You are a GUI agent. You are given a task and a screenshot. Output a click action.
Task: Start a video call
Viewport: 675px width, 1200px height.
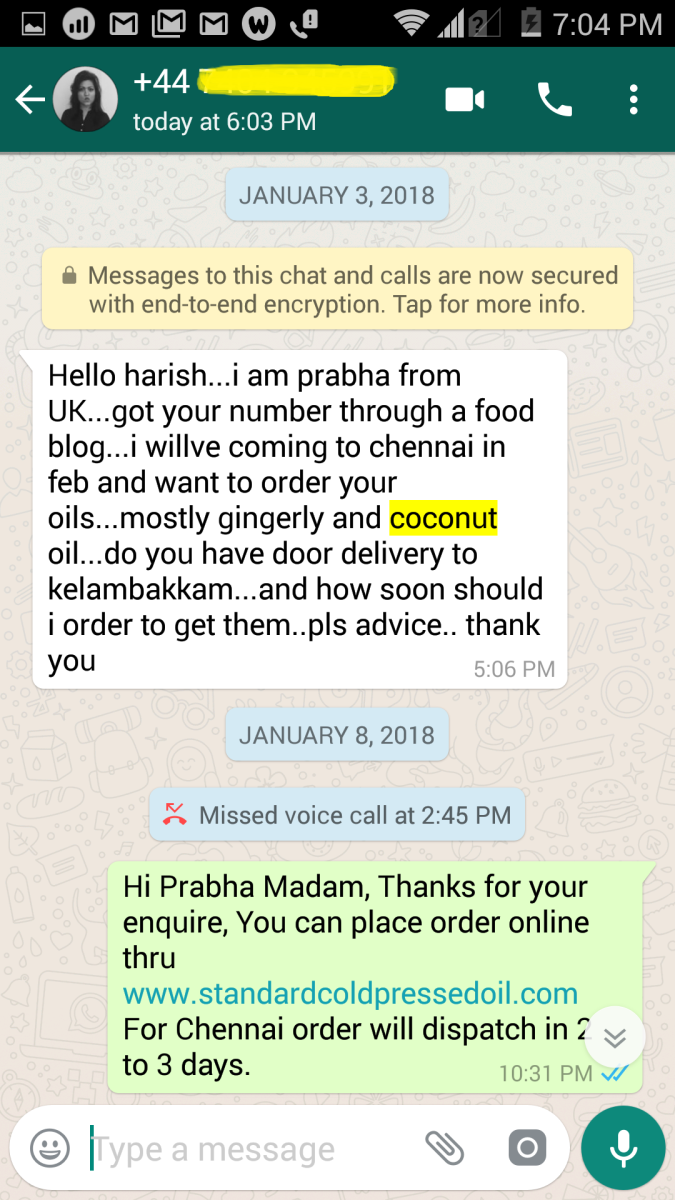[x=465, y=100]
